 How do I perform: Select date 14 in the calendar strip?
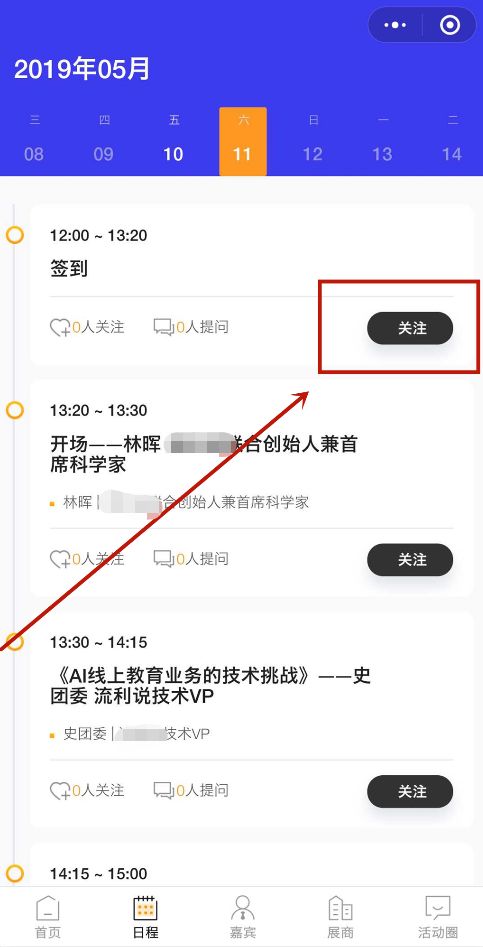pos(452,141)
